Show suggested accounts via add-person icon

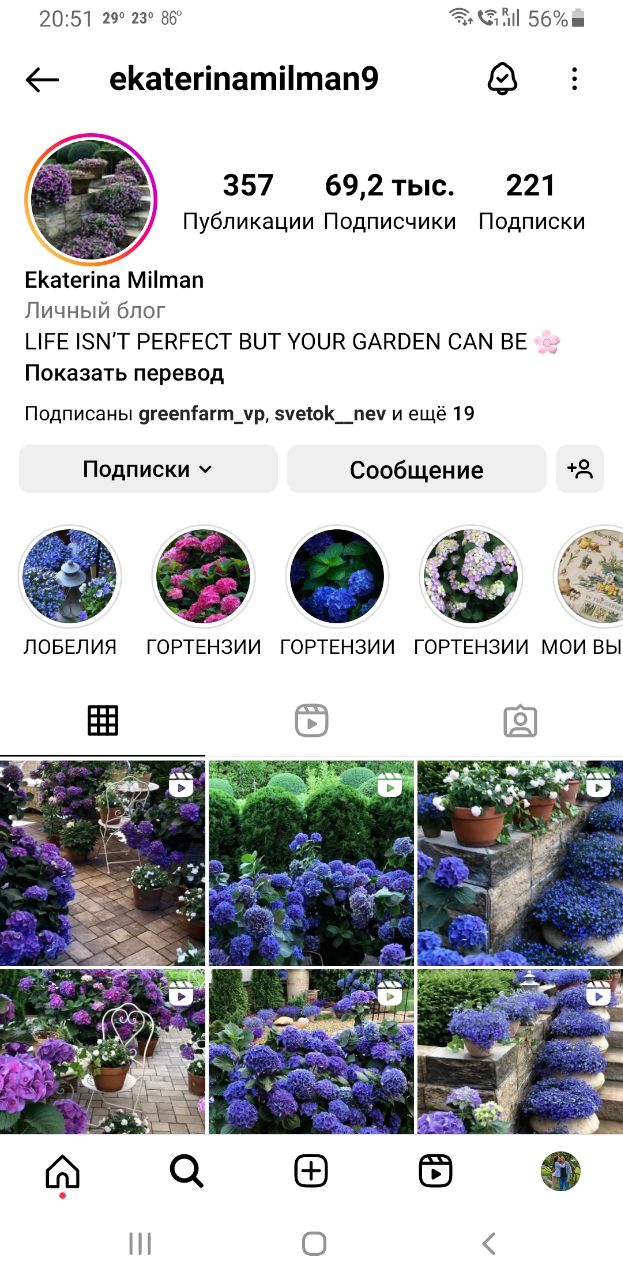click(580, 469)
